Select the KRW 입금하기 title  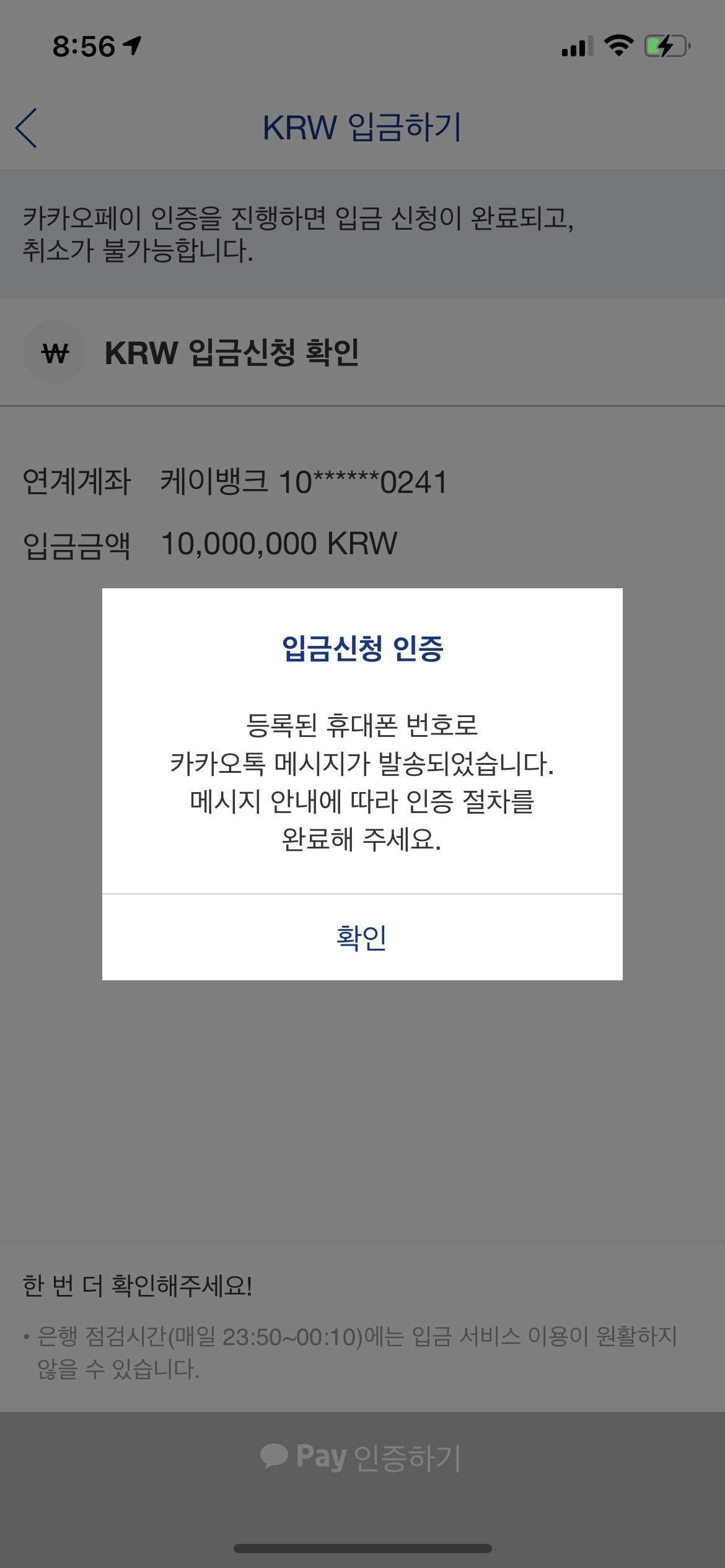tap(362, 127)
